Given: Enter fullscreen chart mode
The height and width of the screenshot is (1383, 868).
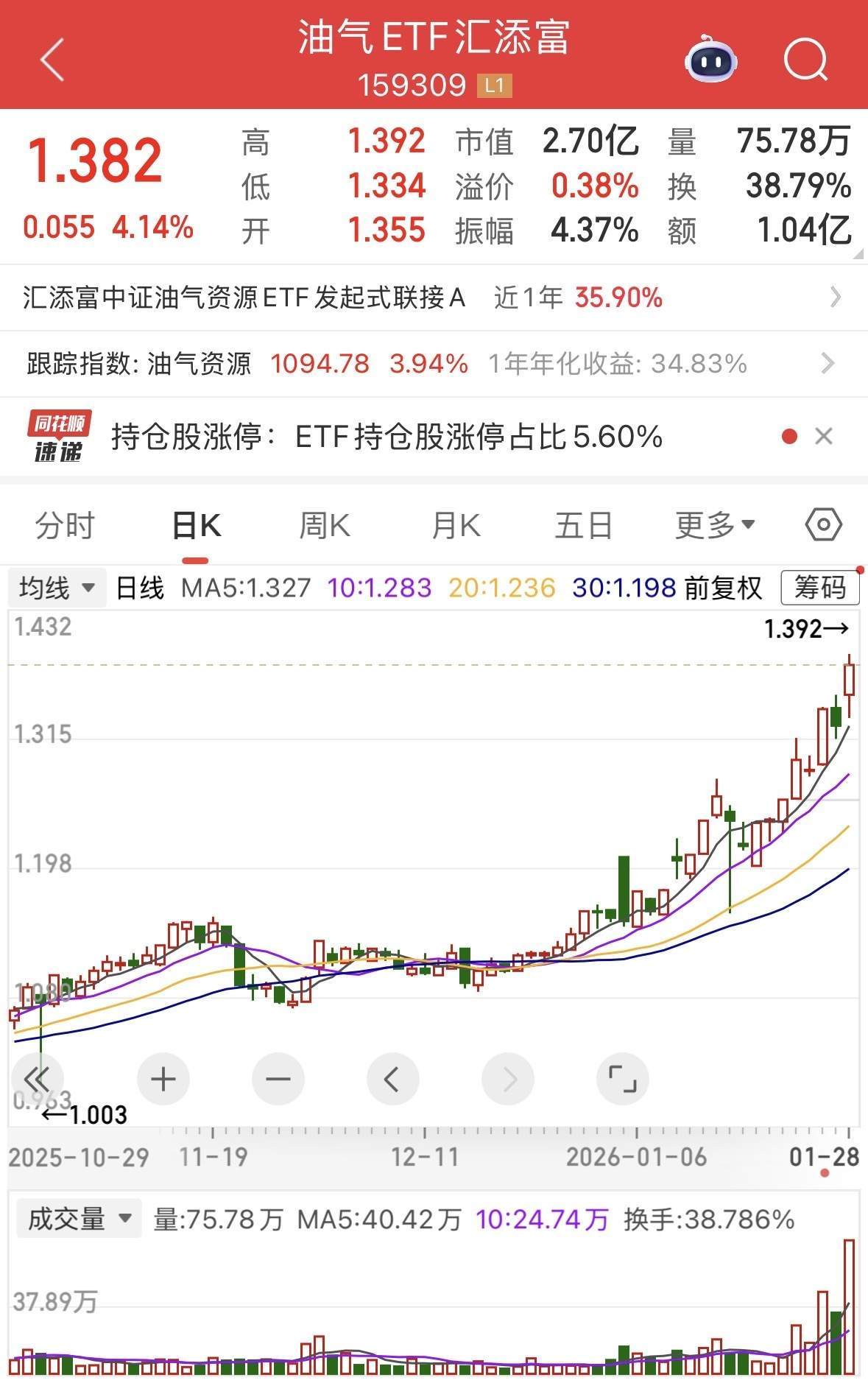Looking at the screenshot, I should point(622,1080).
